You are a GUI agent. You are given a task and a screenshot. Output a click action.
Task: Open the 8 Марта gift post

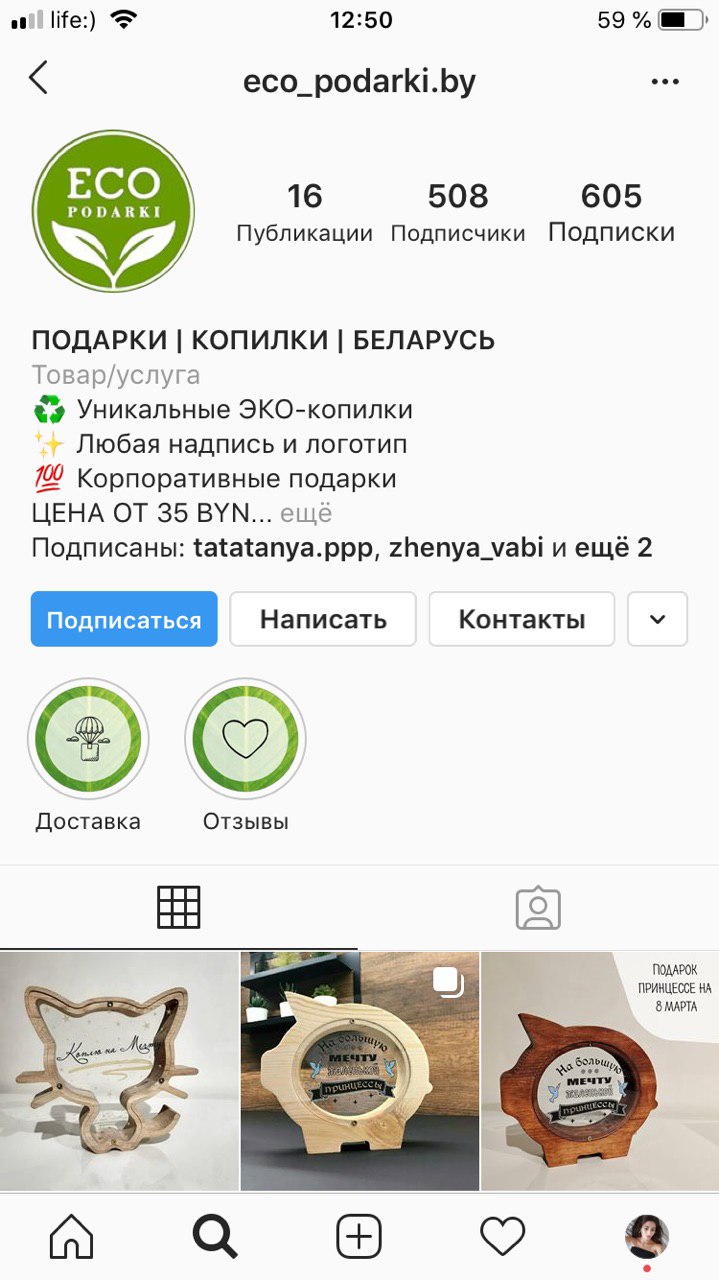click(600, 1071)
